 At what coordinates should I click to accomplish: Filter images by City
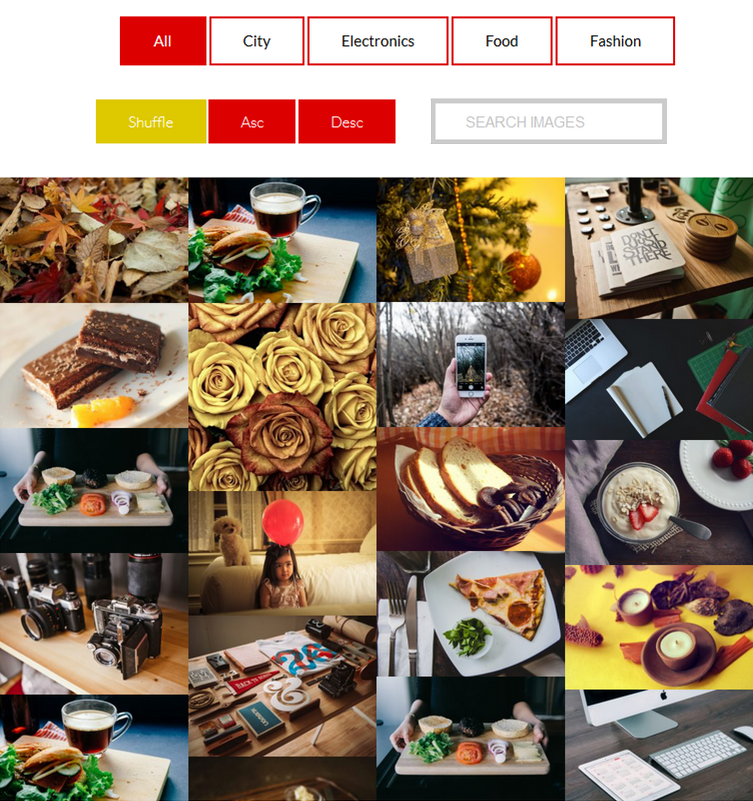(257, 41)
